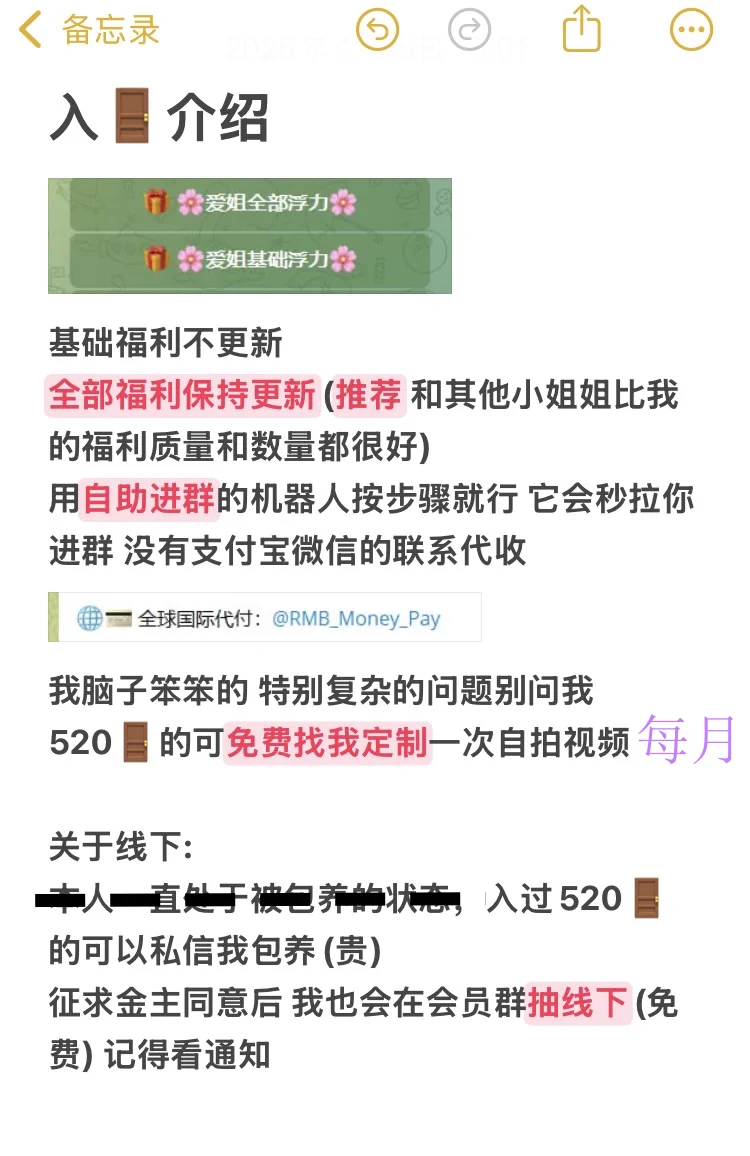Go back to the 备忘录 list
Viewport: 750px width, 1156px height.
click(88, 30)
